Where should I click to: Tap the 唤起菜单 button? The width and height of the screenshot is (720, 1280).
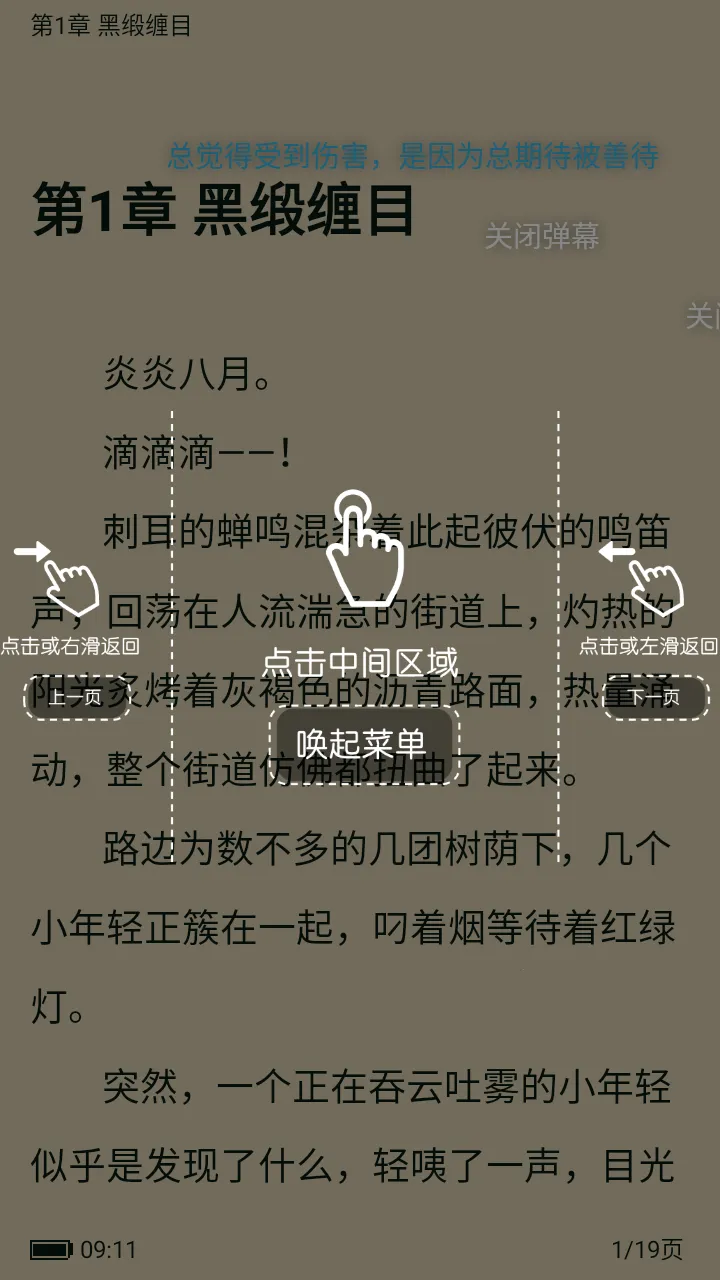364,744
